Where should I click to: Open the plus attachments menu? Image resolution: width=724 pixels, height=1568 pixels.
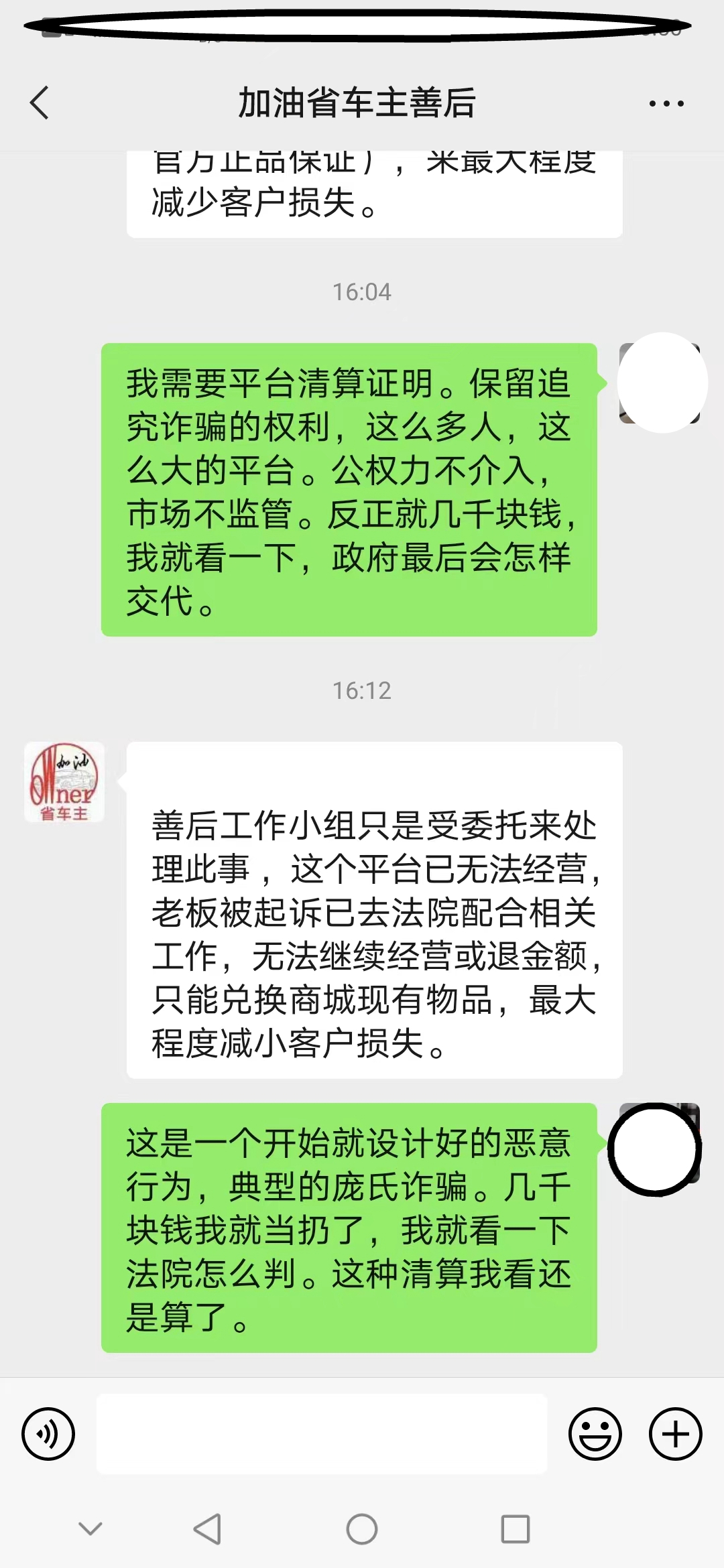(x=676, y=1434)
